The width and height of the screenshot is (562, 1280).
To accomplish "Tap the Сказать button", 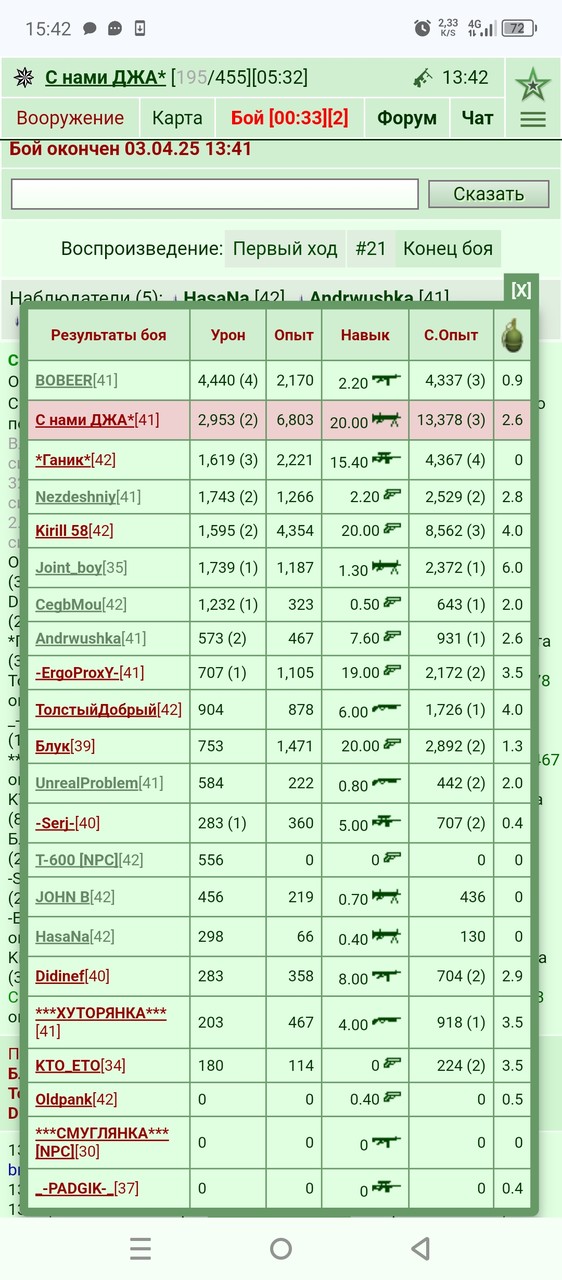I will click(x=489, y=194).
